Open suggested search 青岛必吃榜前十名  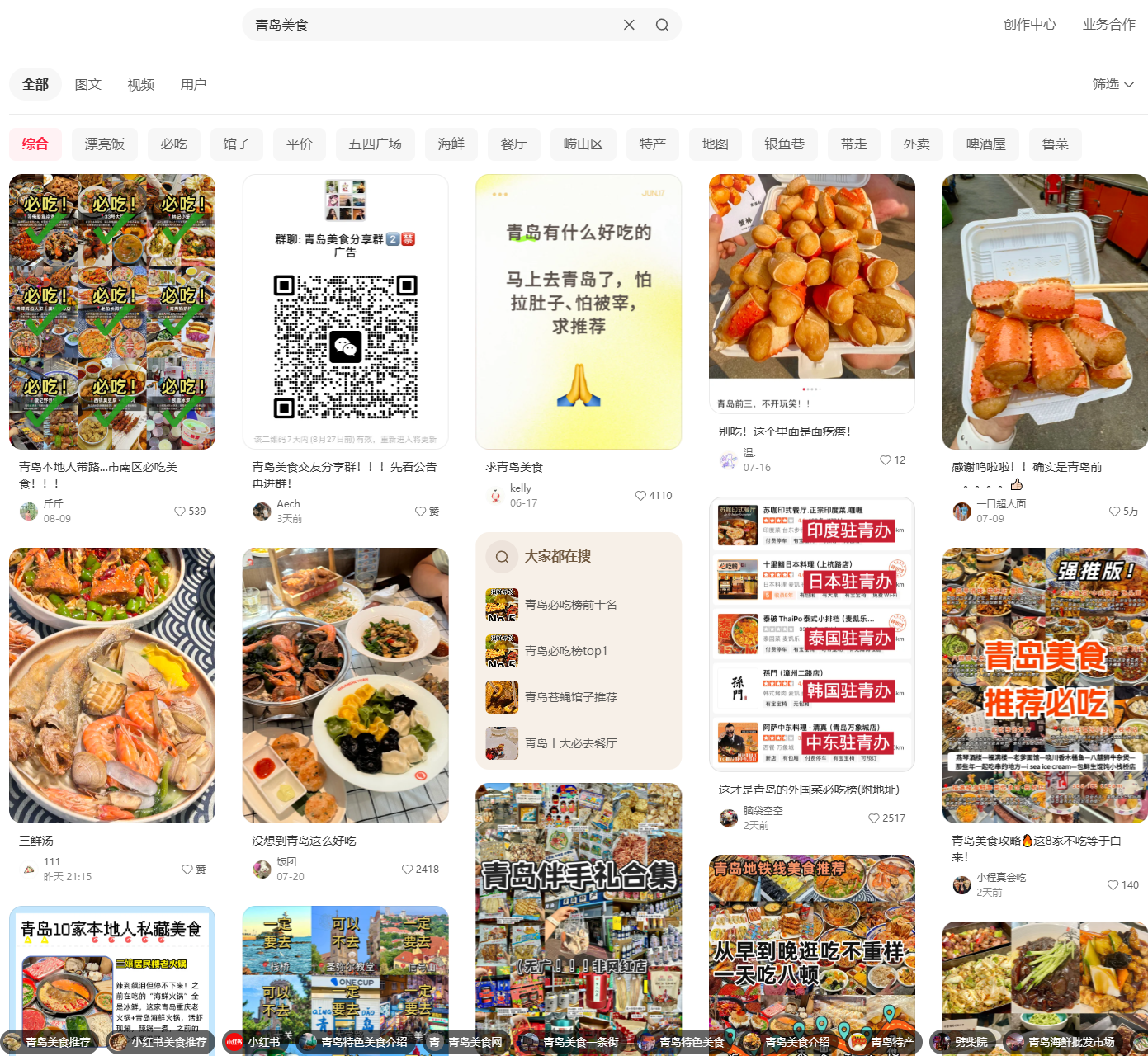point(571,605)
